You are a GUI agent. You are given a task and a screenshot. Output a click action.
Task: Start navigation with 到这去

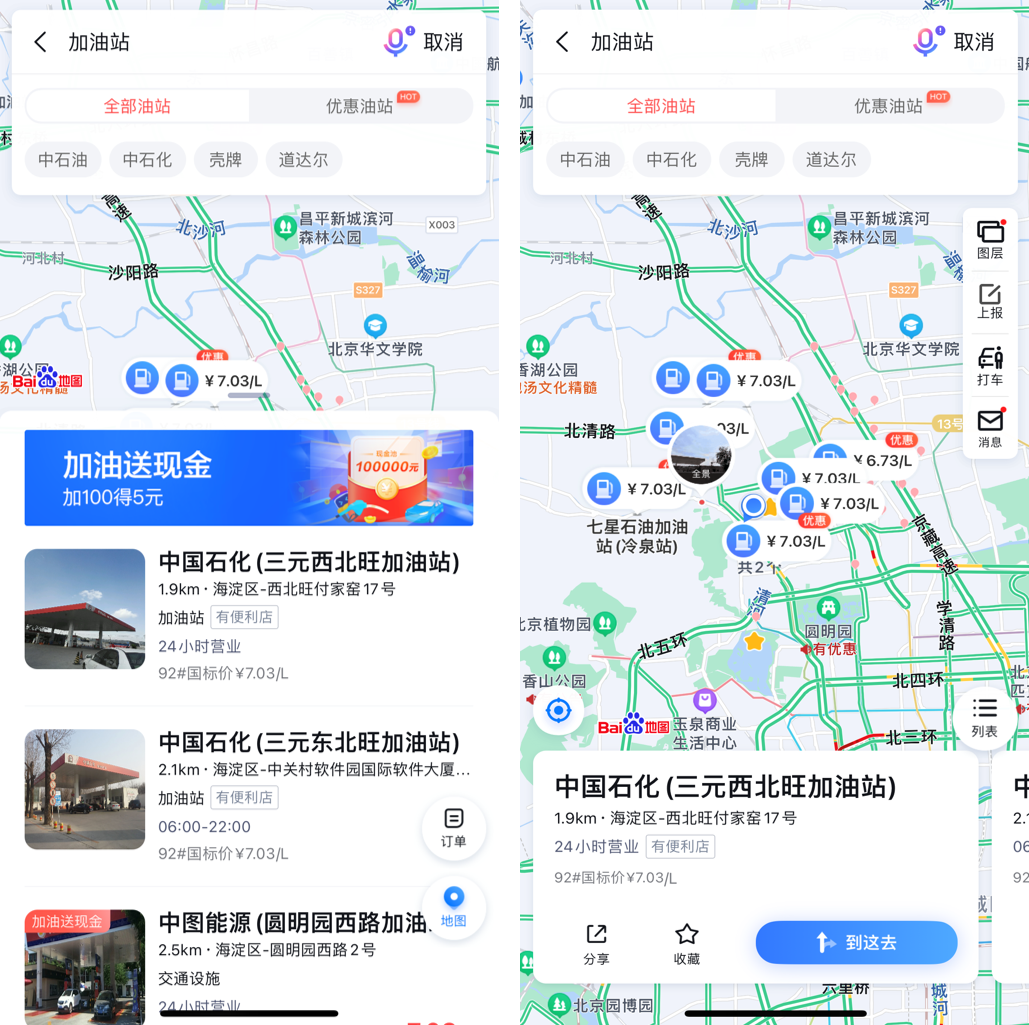pyautogui.click(x=856, y=942)
